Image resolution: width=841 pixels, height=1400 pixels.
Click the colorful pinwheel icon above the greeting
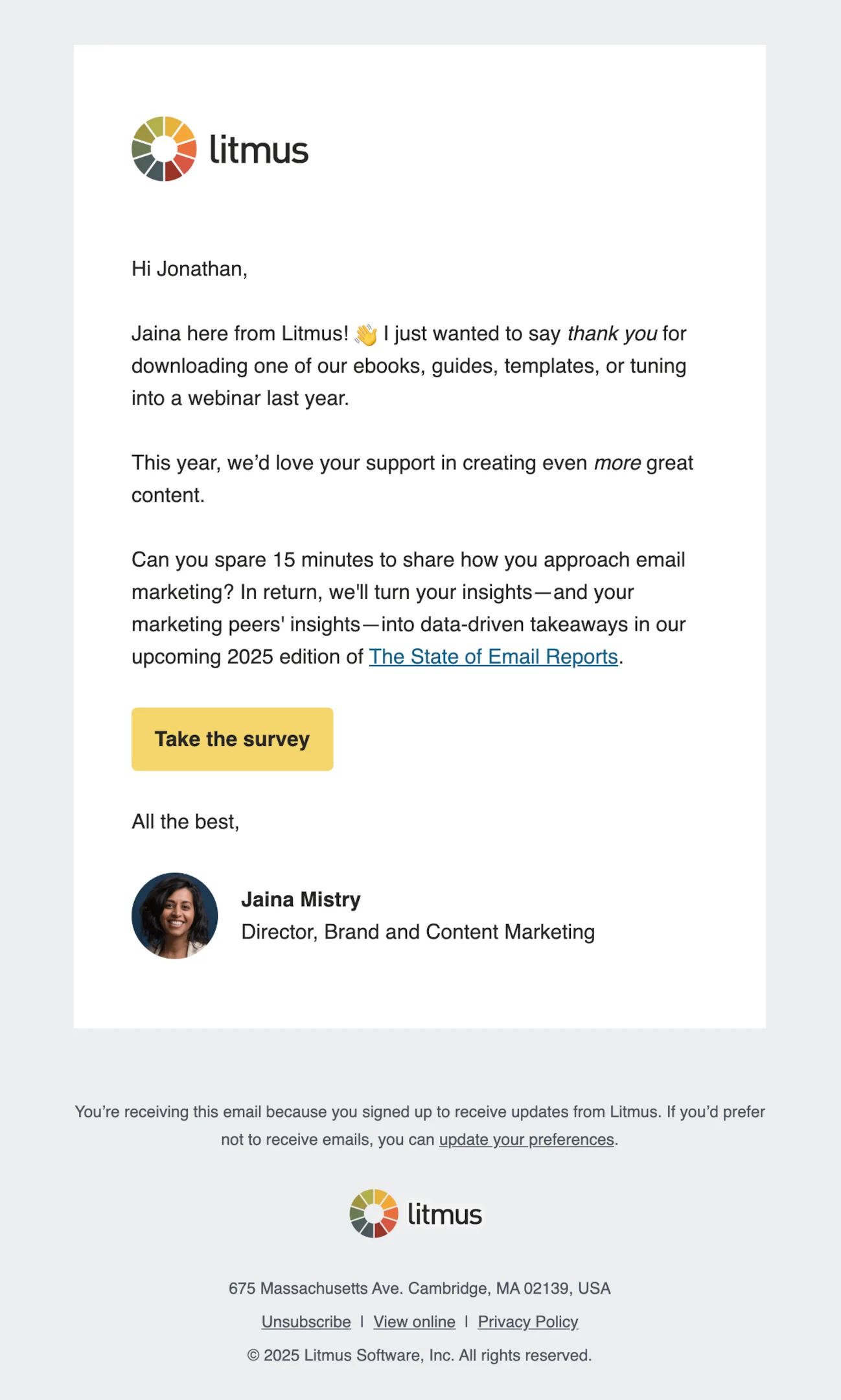point(165,148)
